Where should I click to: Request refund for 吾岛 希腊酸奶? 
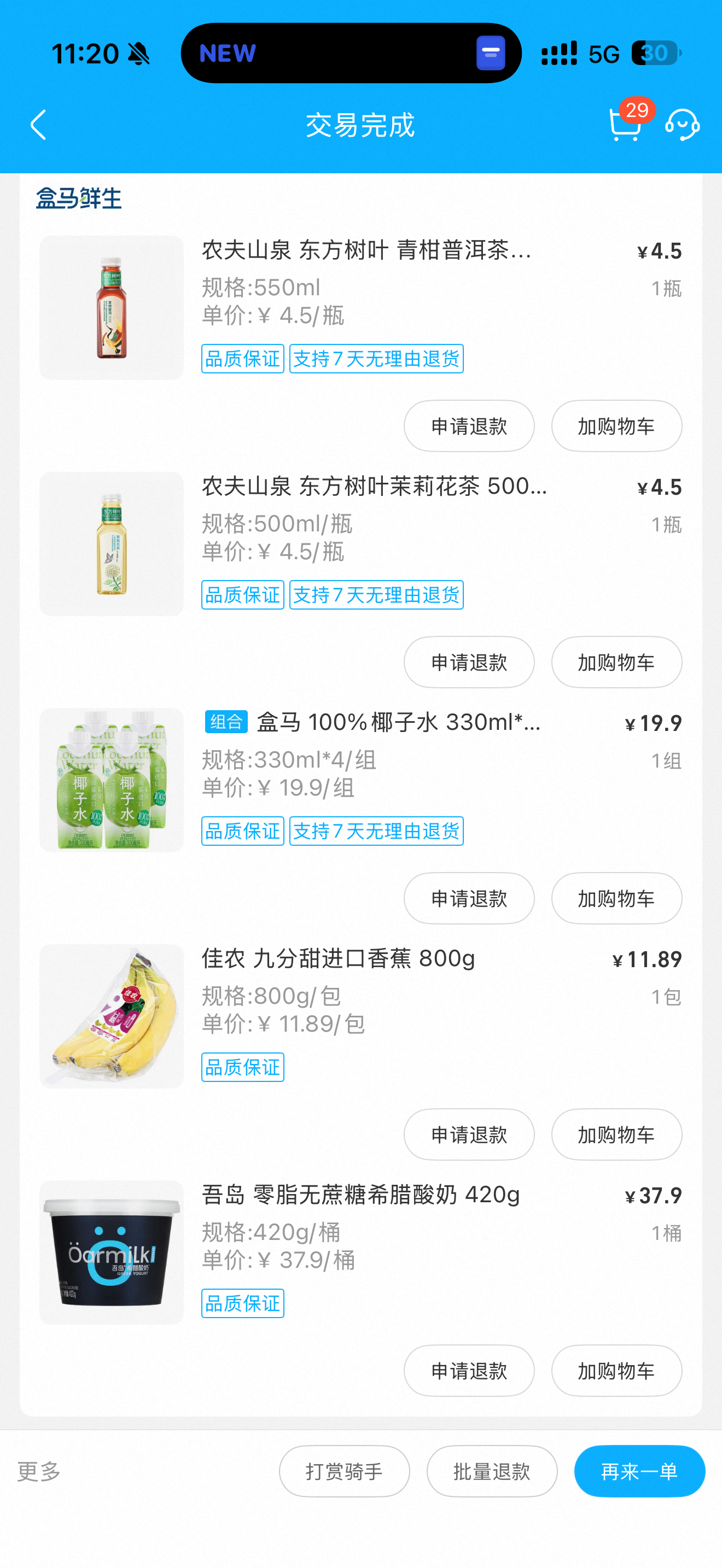469,1371
